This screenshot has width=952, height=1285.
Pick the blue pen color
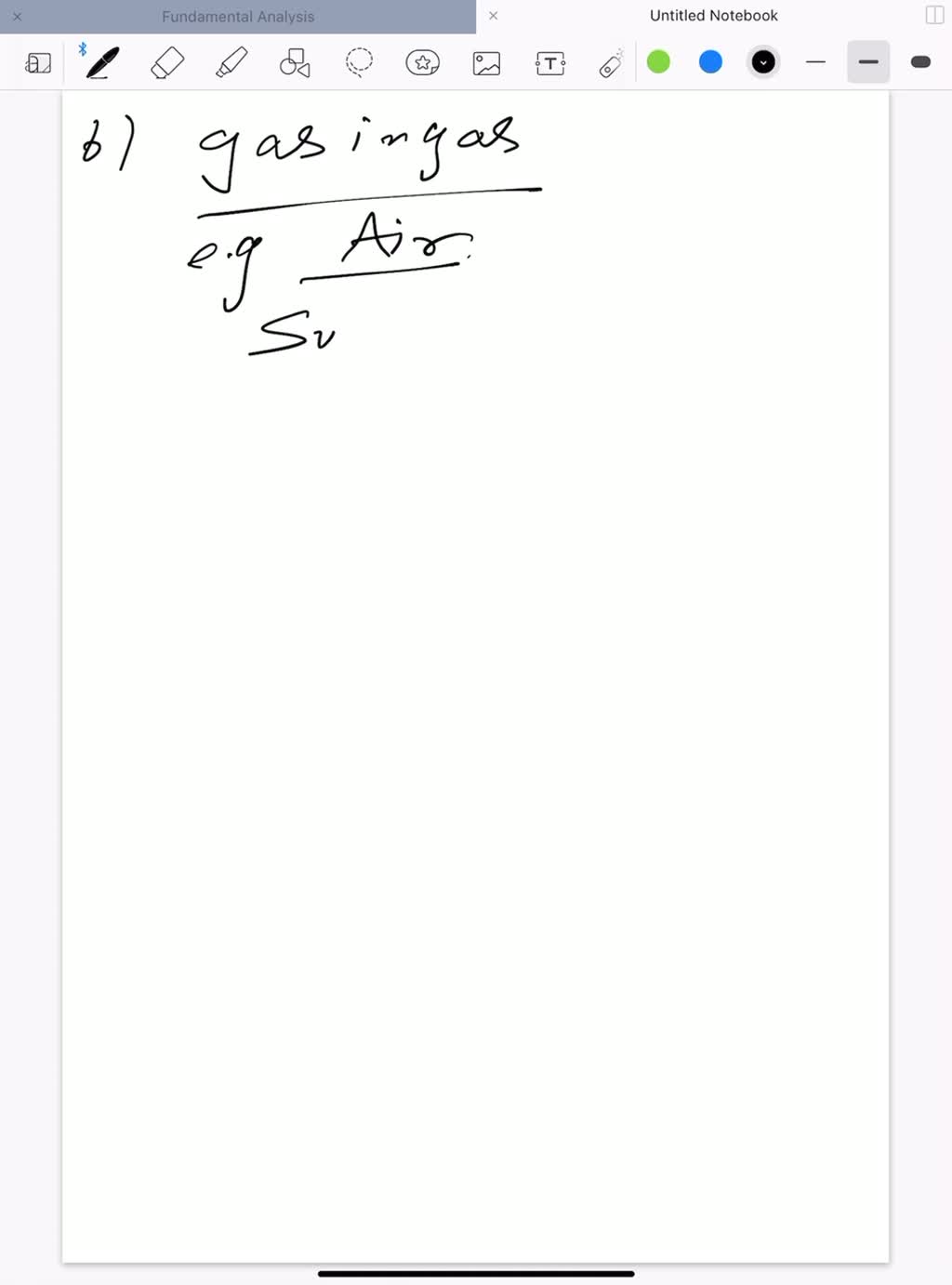(711, 62)
